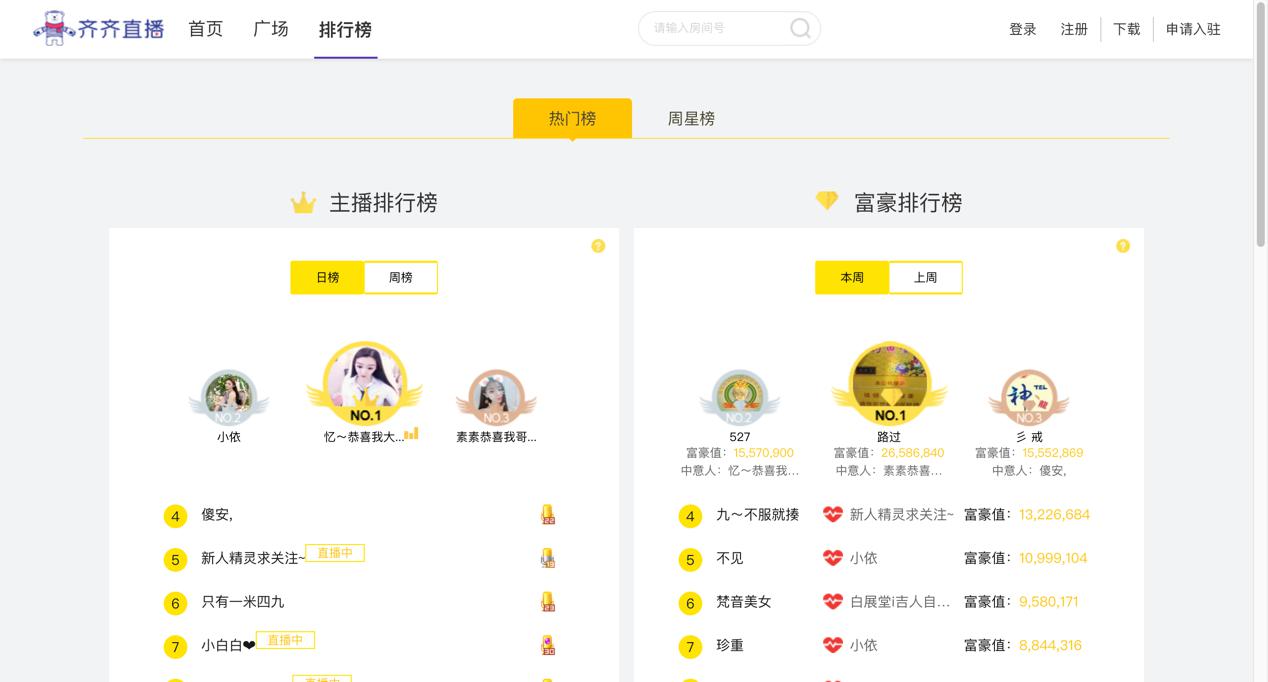Open 申请入驻 application page
The image size is (1268, 682).
1193,29
